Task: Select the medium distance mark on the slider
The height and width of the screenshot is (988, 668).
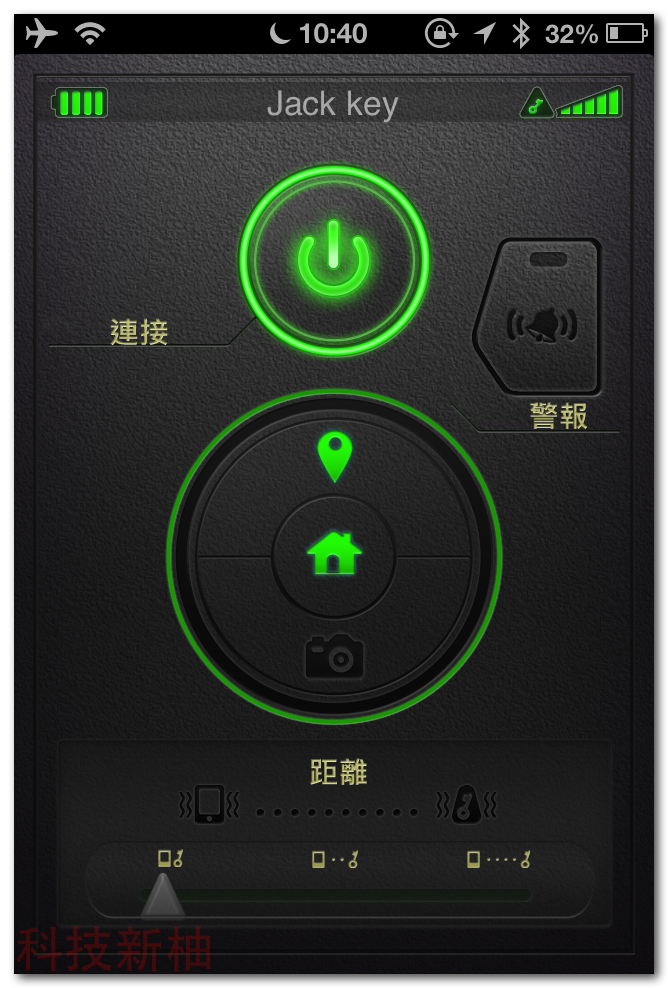Action: click(334, 859)
